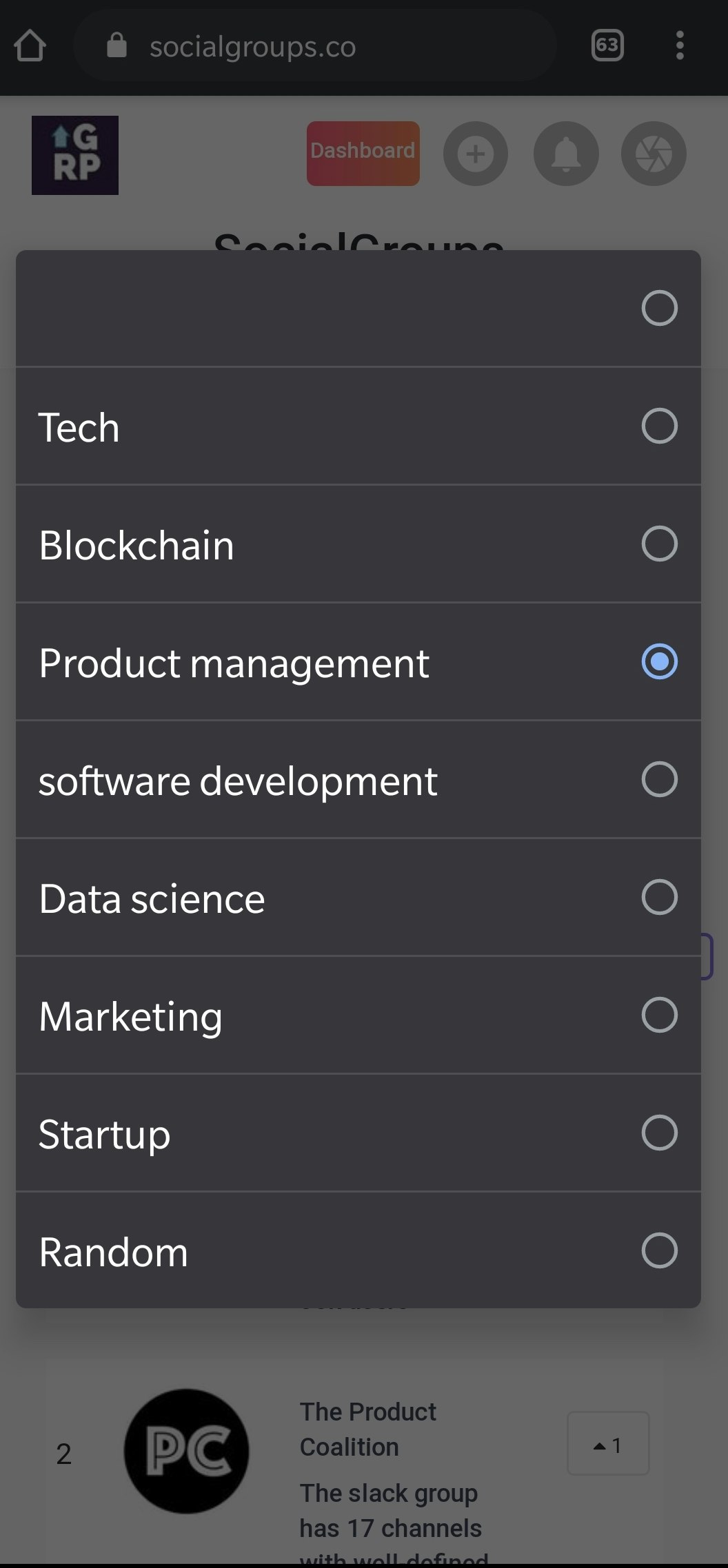Click the GRP site logo
This screenshot has height=1568, width=728.
[x=74, y=154]
